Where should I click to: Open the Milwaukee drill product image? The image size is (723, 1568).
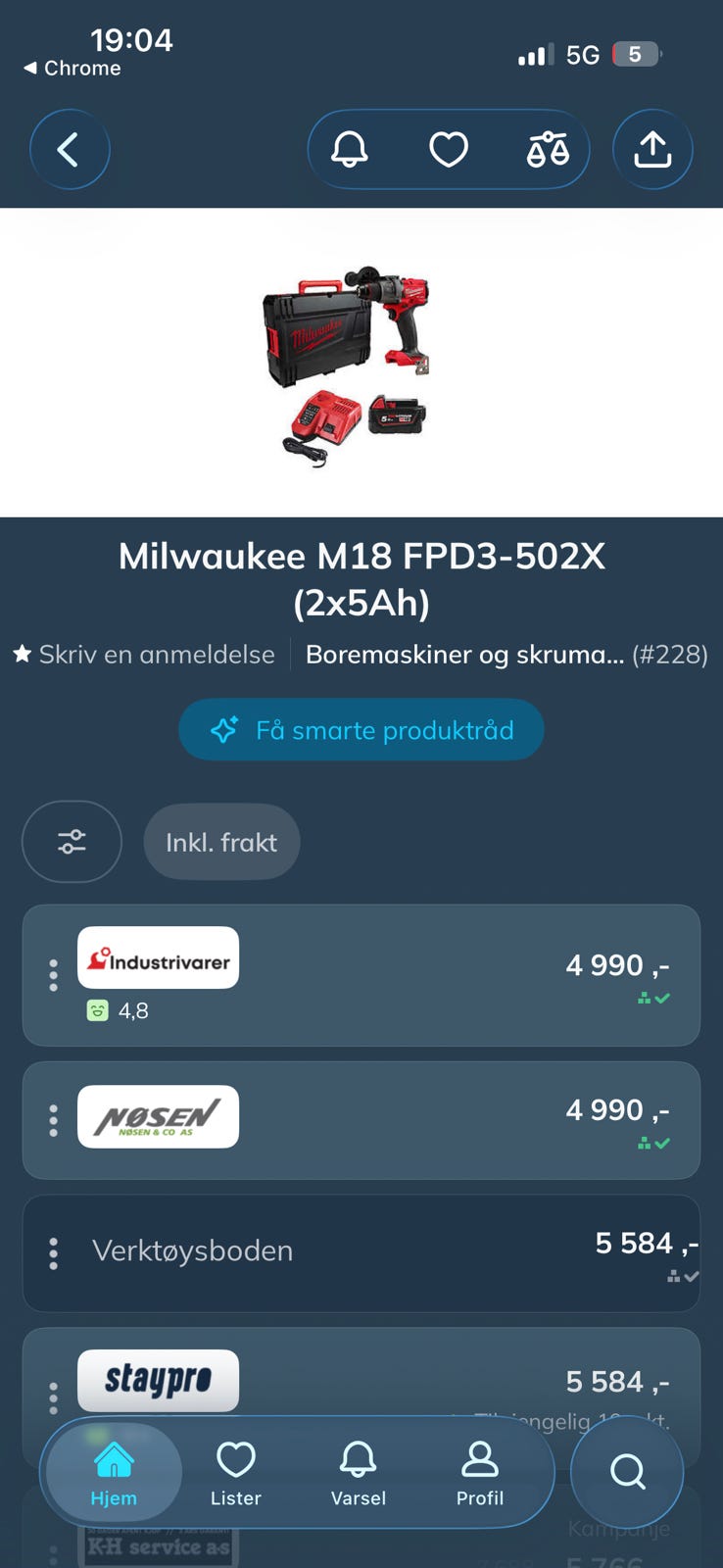click(x=347, y=365)
